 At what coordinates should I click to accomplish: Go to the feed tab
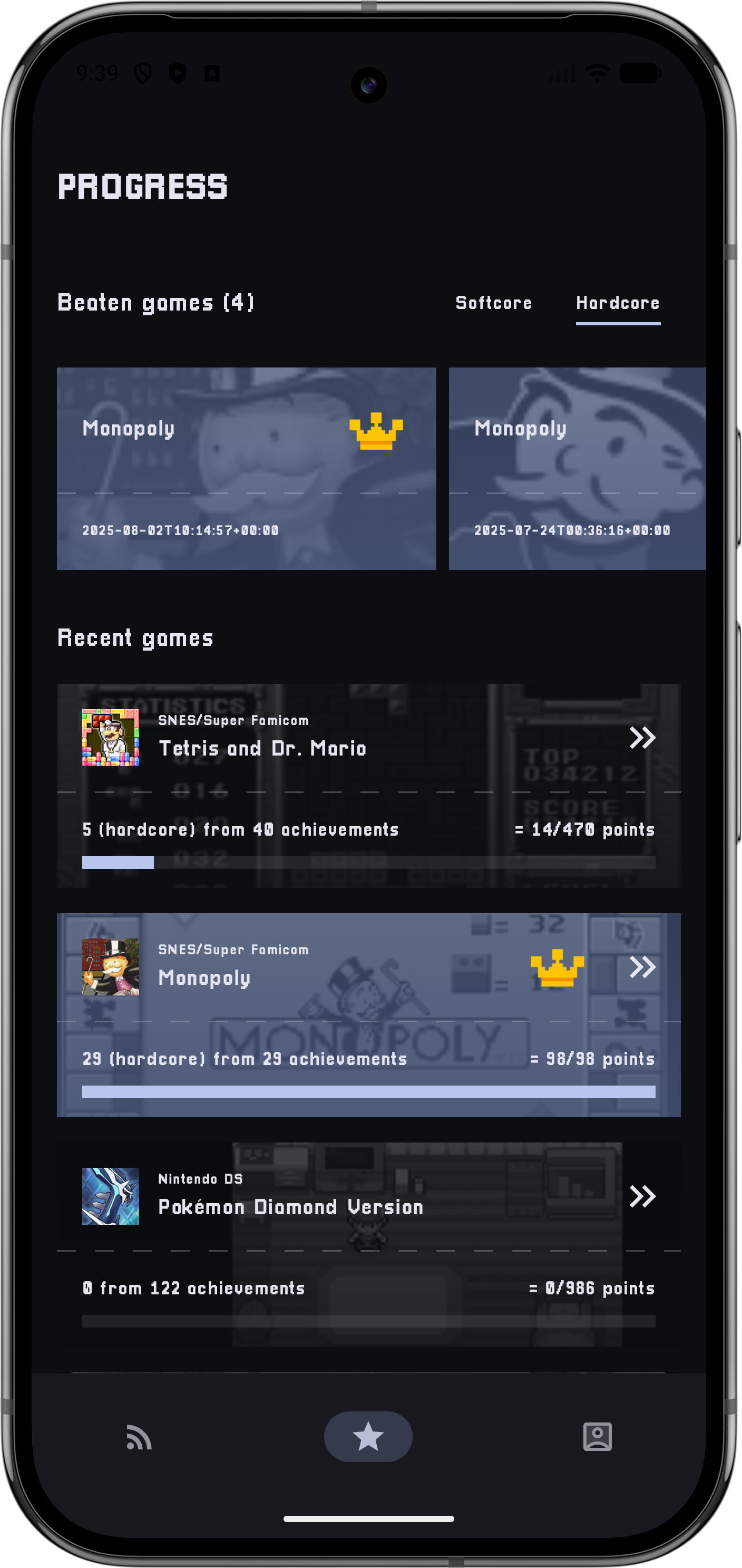click(x=139, y=1437)
